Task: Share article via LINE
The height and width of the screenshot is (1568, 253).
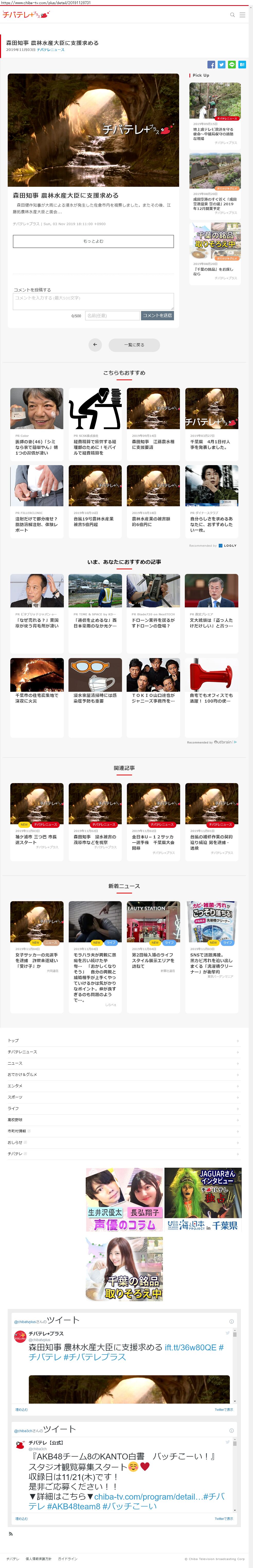Action: (x=232, y=65)
